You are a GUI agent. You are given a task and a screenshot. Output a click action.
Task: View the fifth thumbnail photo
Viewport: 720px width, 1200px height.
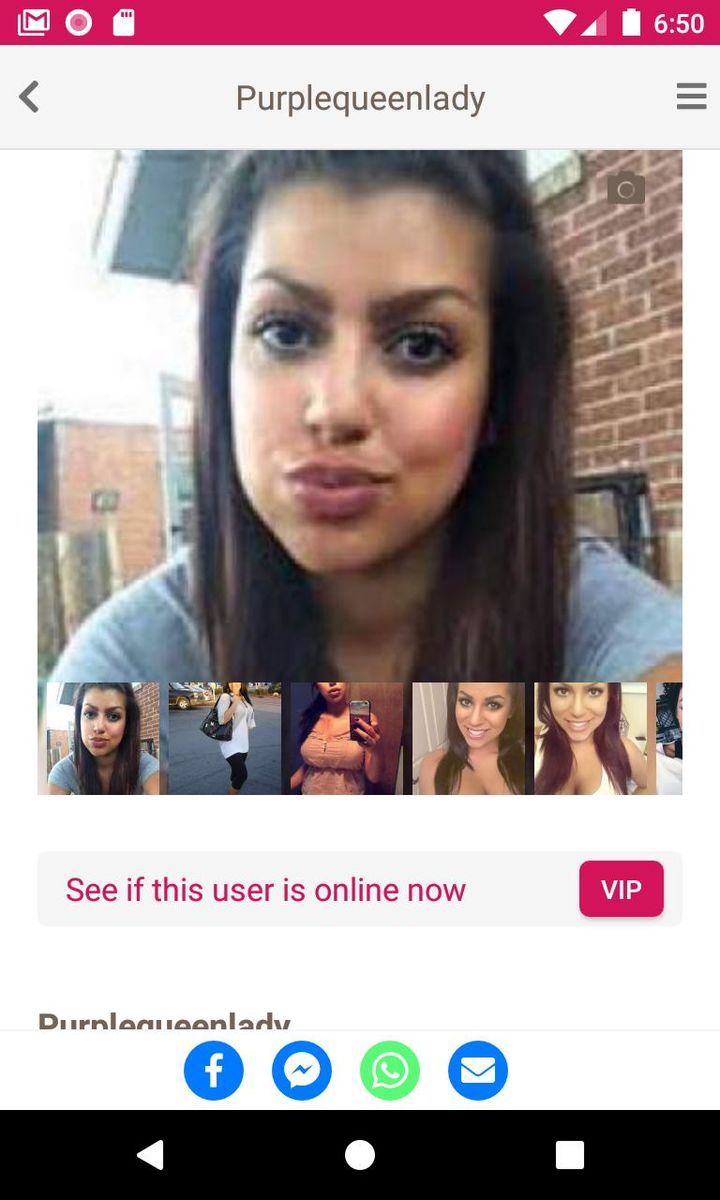pyautogui.click(x=590, y=738)
